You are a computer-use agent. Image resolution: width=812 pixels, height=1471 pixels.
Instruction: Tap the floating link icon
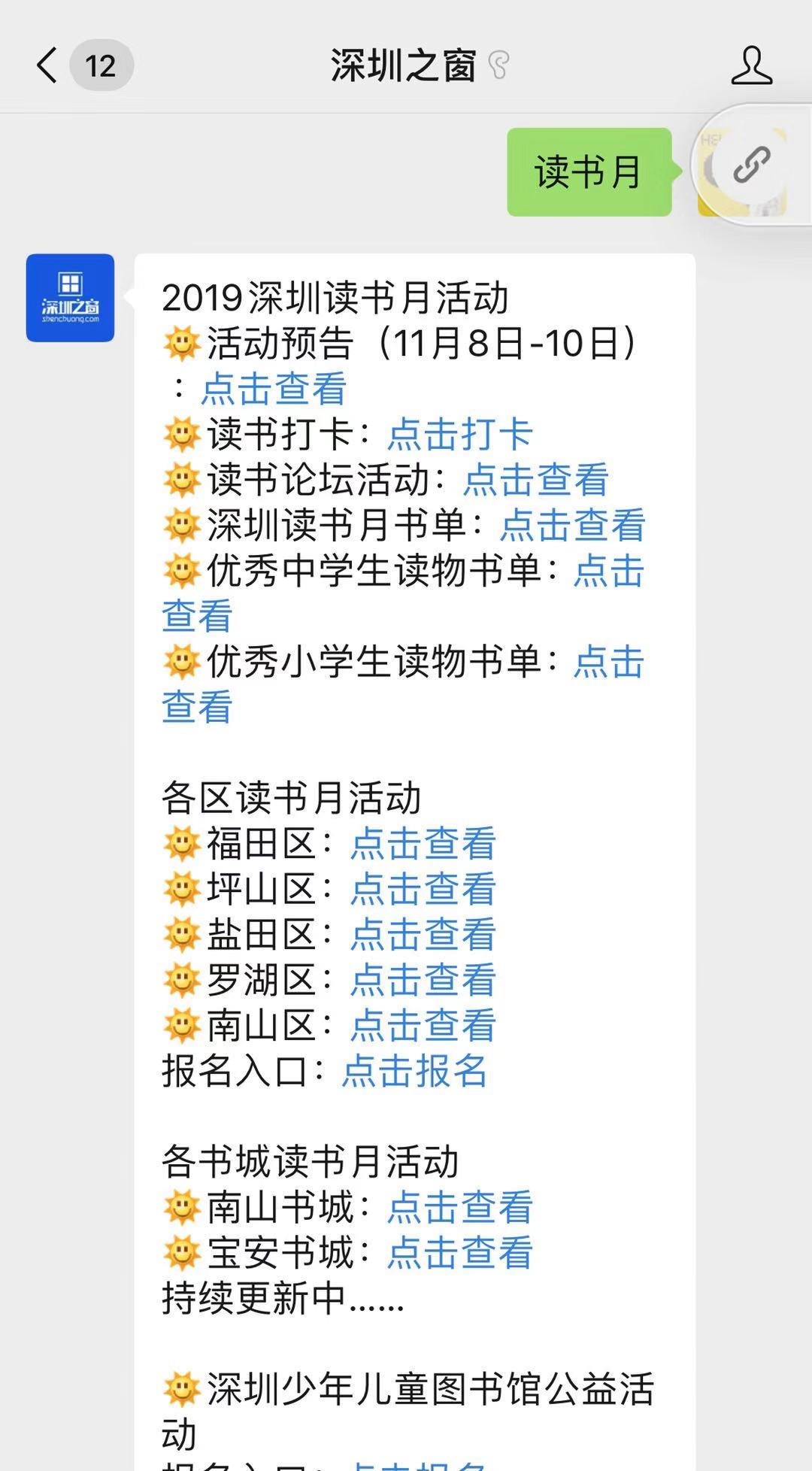point(752,165)
